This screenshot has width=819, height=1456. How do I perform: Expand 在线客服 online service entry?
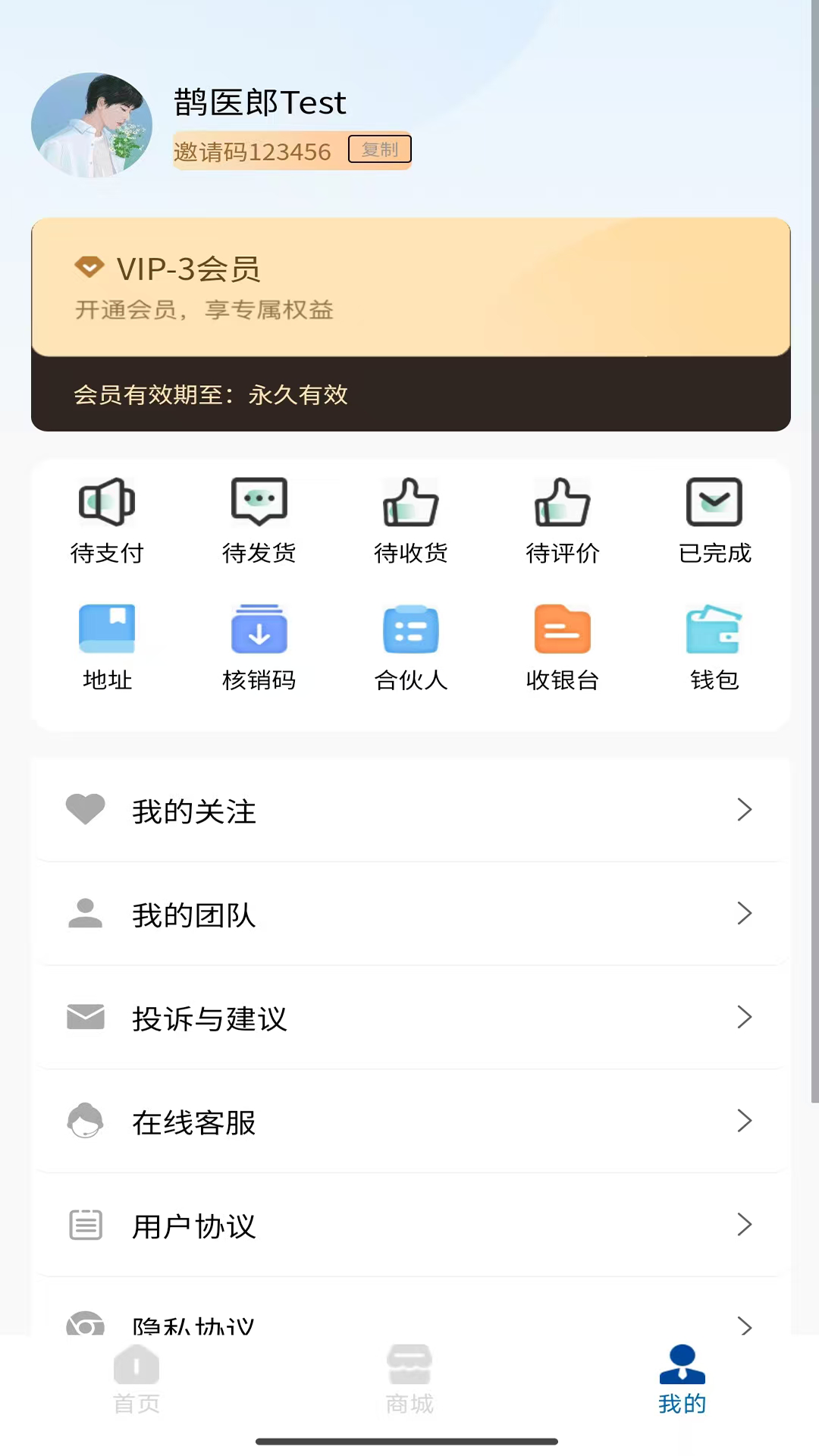click(x=409, y=1122)
